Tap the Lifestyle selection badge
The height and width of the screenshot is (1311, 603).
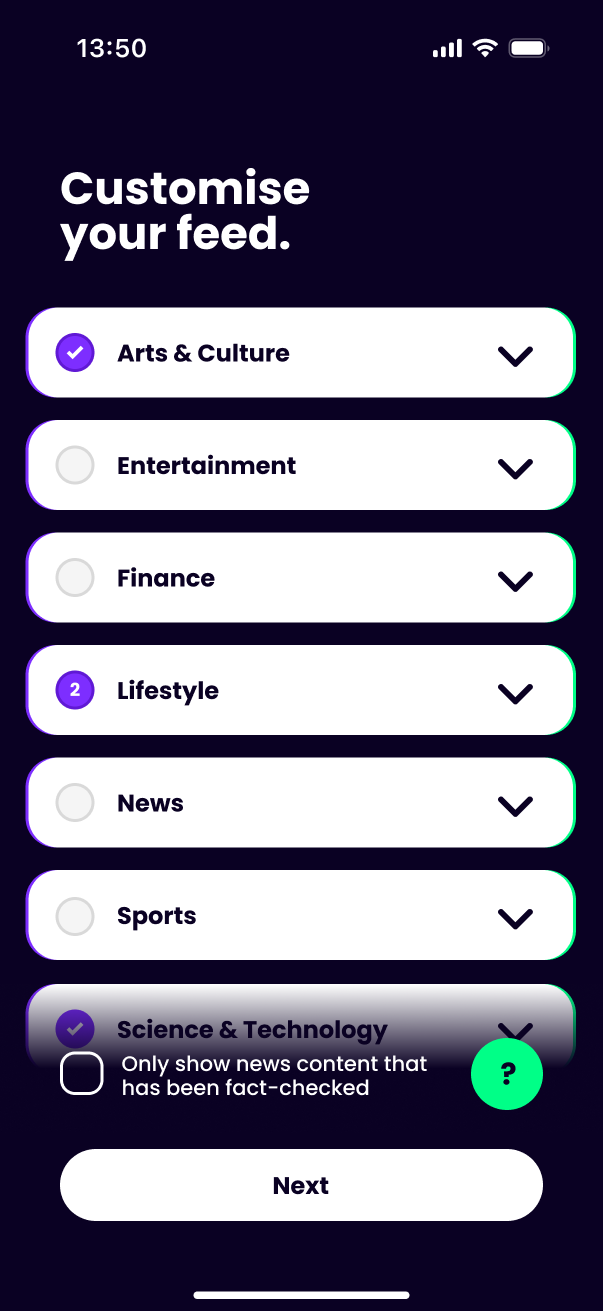coord(75,690)
